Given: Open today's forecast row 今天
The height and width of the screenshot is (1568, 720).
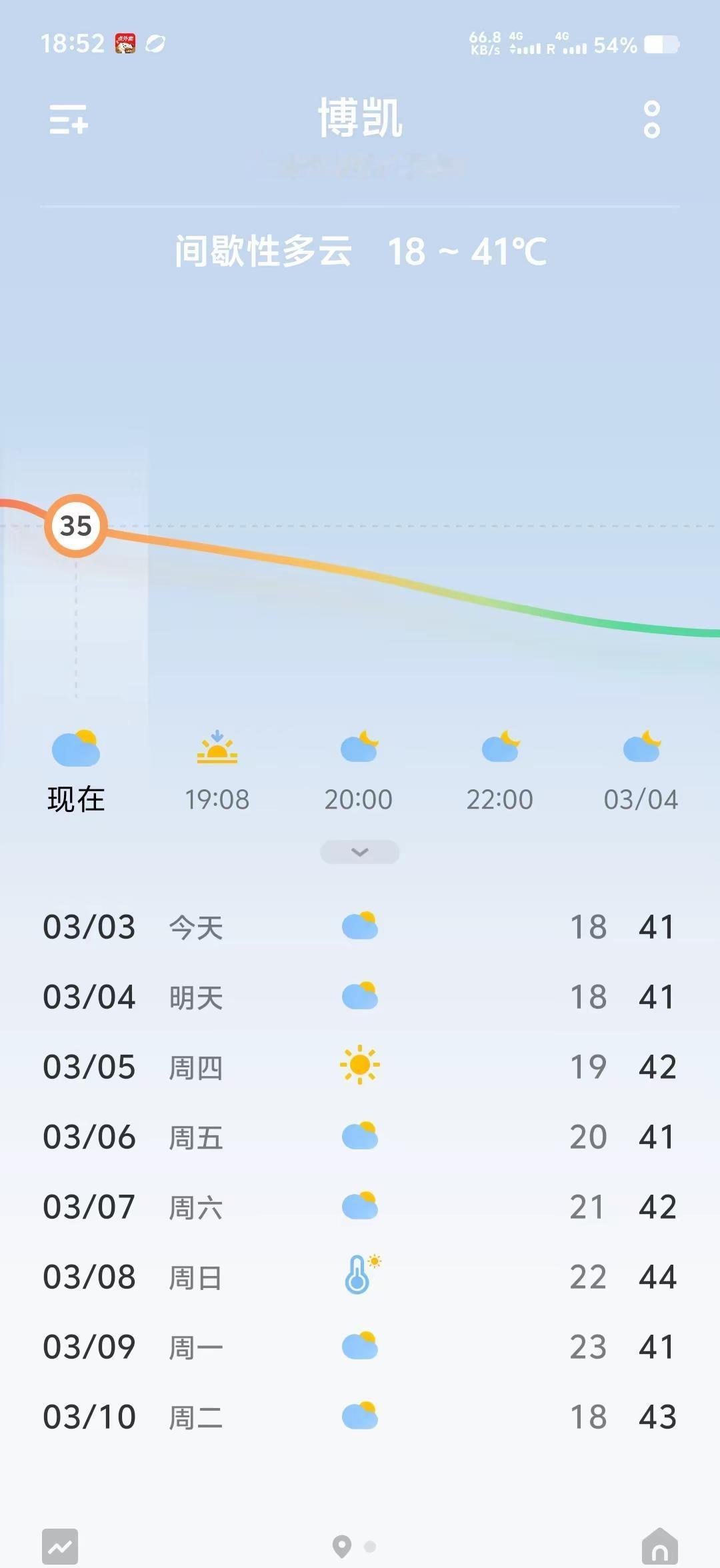Looking at the screenshot, I should tap(360, 926).
